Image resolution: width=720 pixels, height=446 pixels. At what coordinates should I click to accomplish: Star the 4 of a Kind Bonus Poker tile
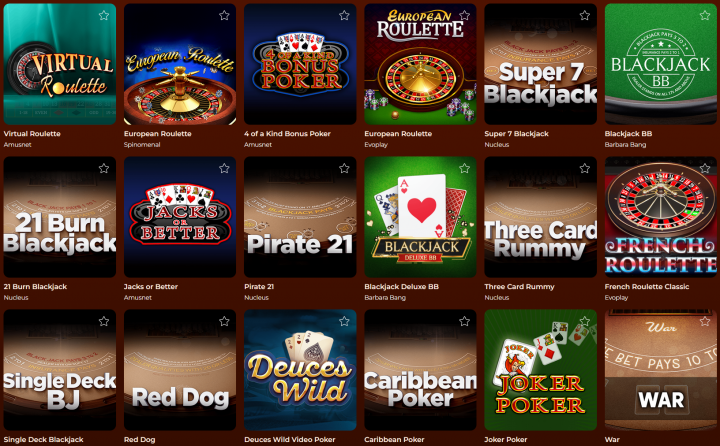[x=344, y=16]
